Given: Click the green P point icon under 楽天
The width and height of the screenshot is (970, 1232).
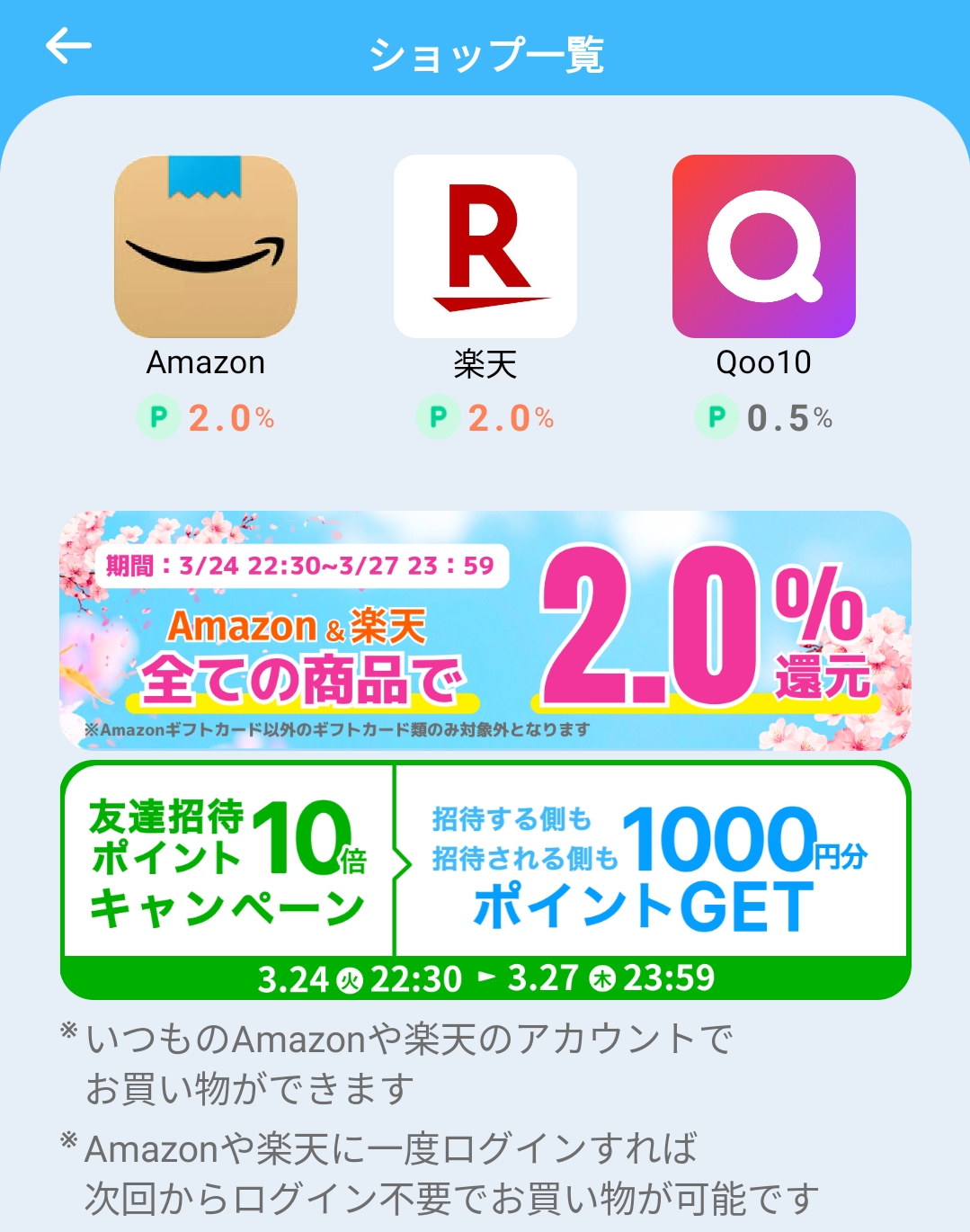Looking at the screenshot, I should 437,416.
